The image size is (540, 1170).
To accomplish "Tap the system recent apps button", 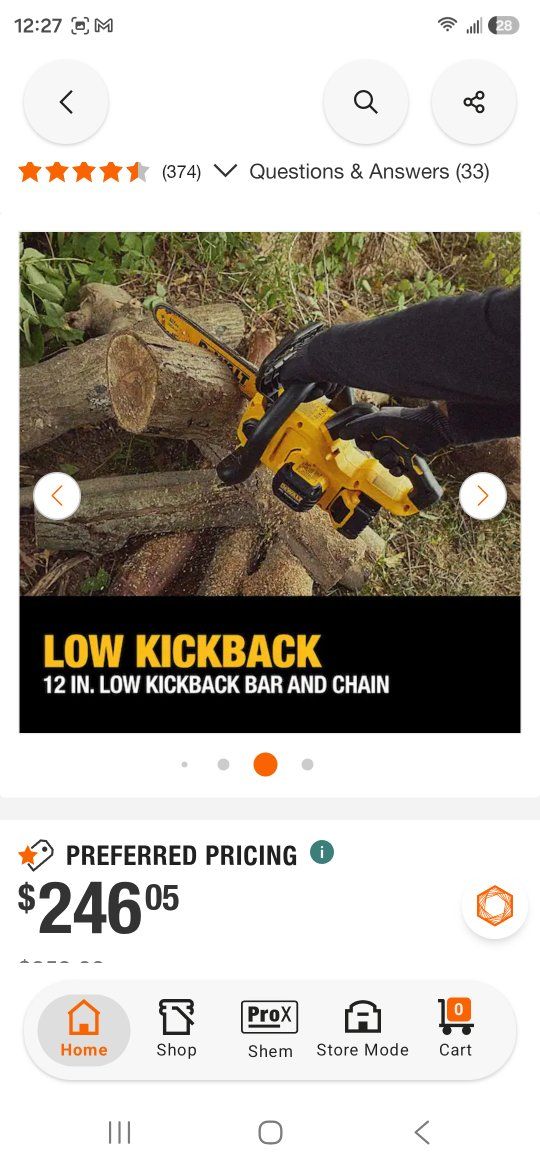I will coord(119,1133).
